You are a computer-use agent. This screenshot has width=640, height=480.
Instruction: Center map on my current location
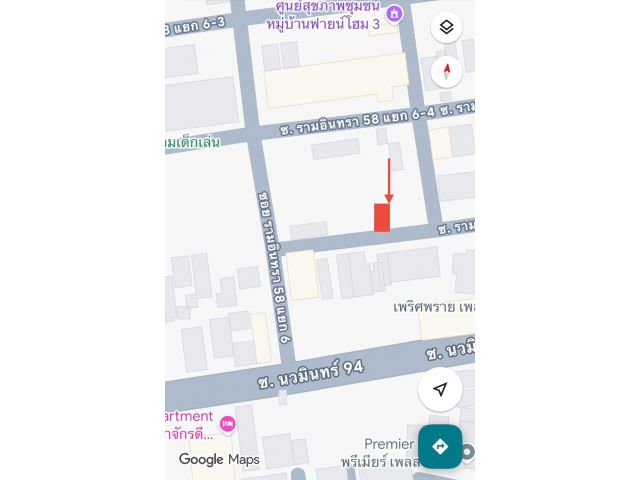(x=440, y=389)
